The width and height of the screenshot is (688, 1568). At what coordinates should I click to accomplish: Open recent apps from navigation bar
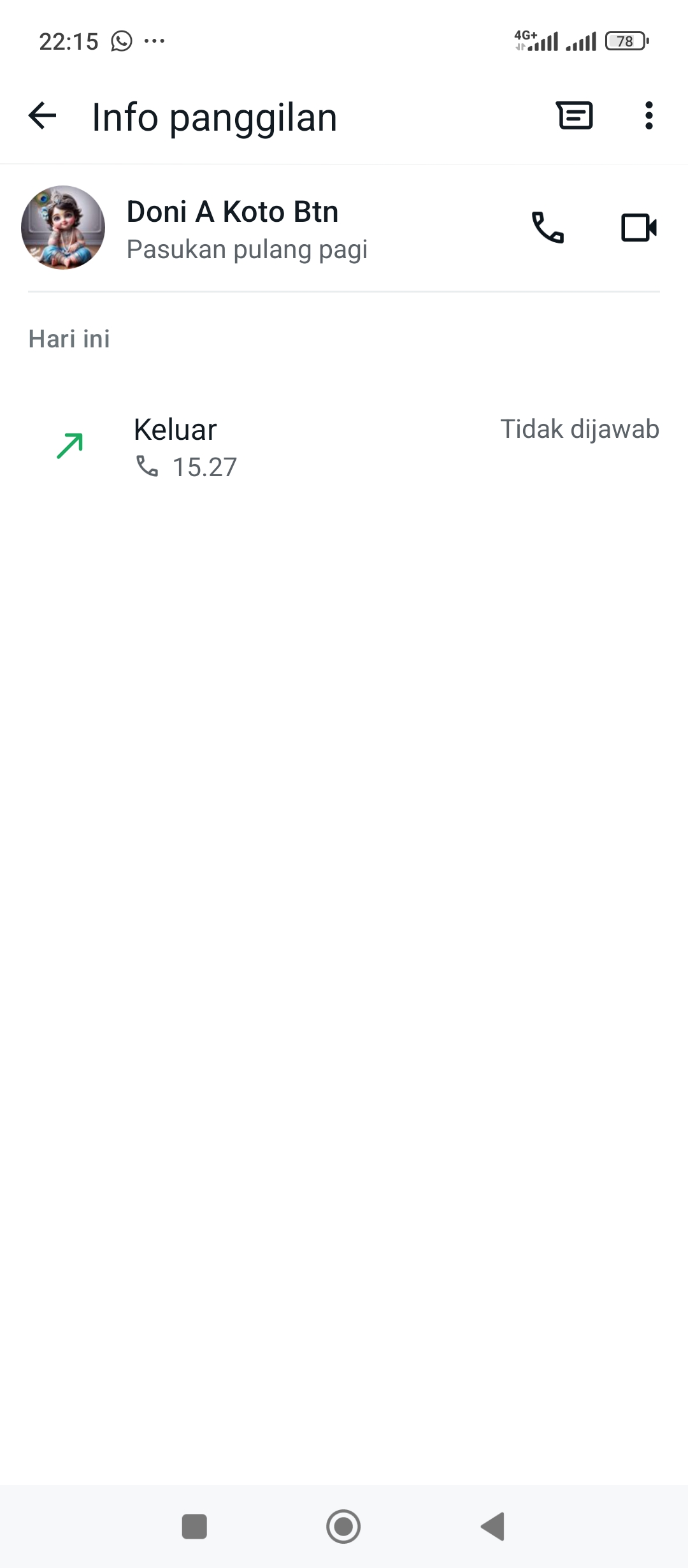194,1527
